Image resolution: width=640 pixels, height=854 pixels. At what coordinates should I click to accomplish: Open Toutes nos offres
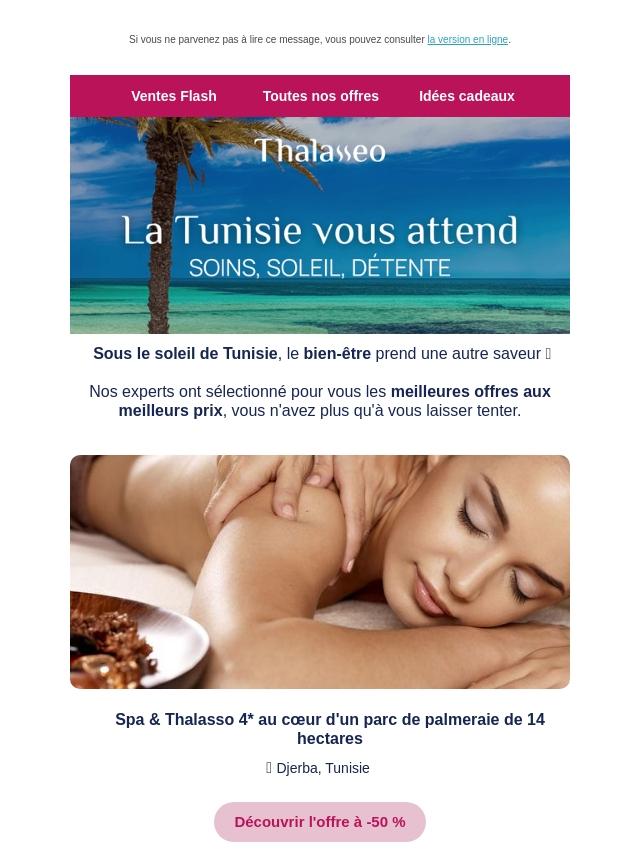pos(320,96)
